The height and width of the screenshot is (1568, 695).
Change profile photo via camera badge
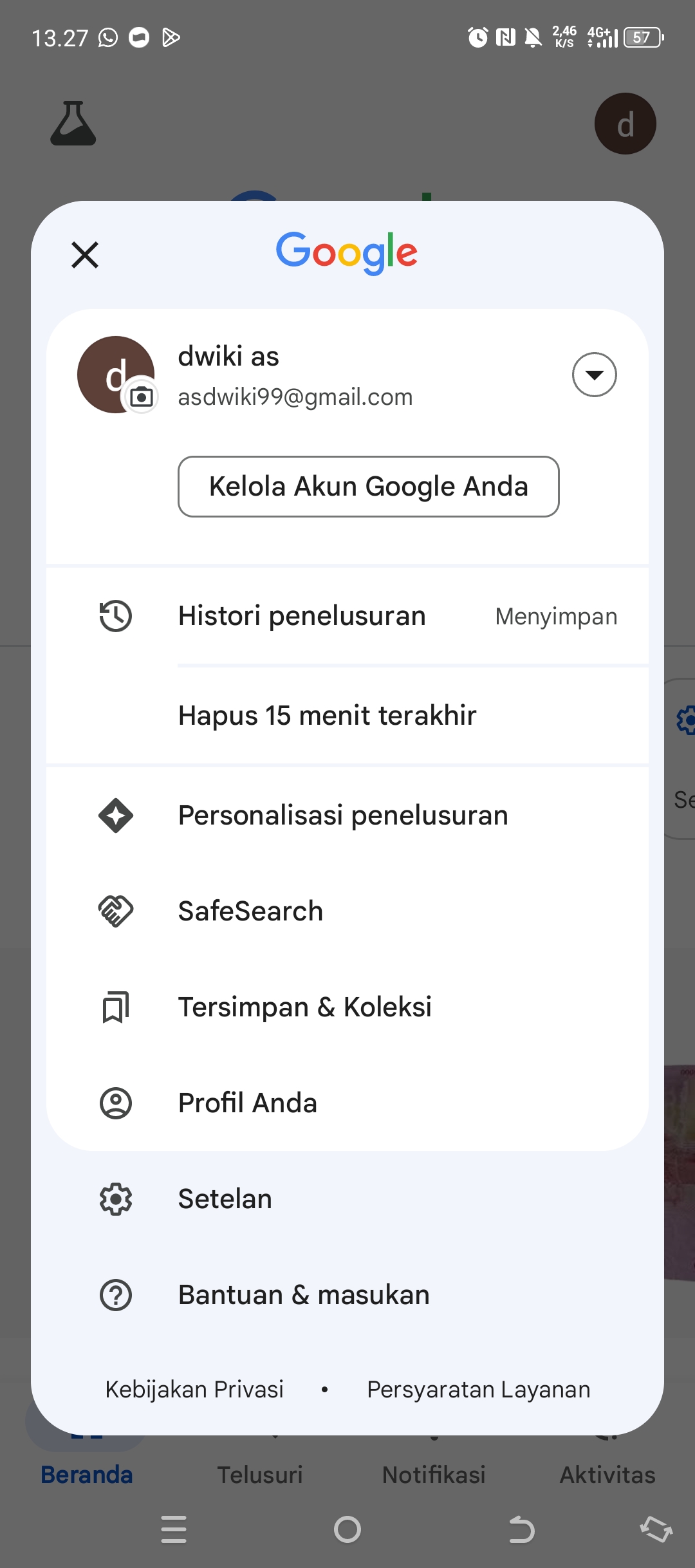pos(141,397)
